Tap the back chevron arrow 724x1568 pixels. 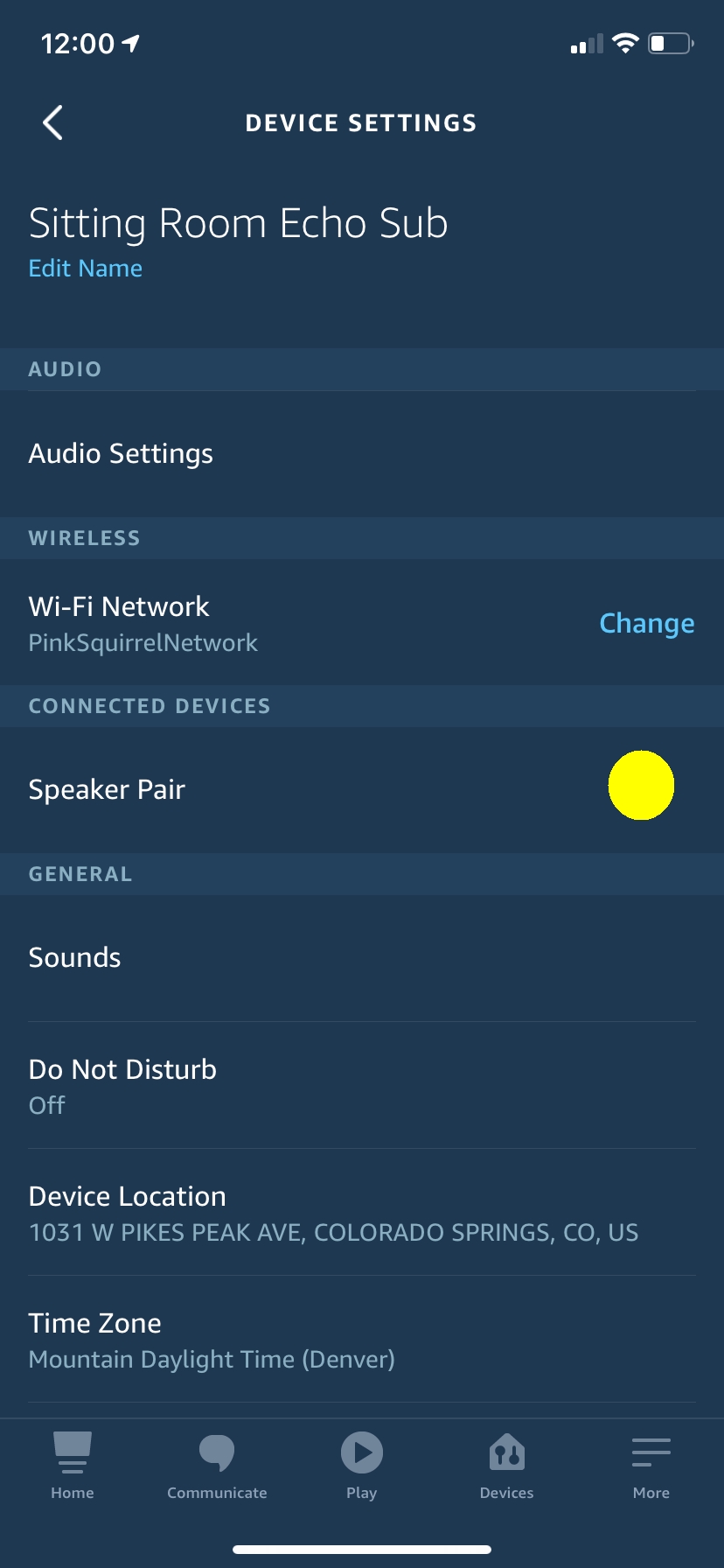click(x=52, y=122)
